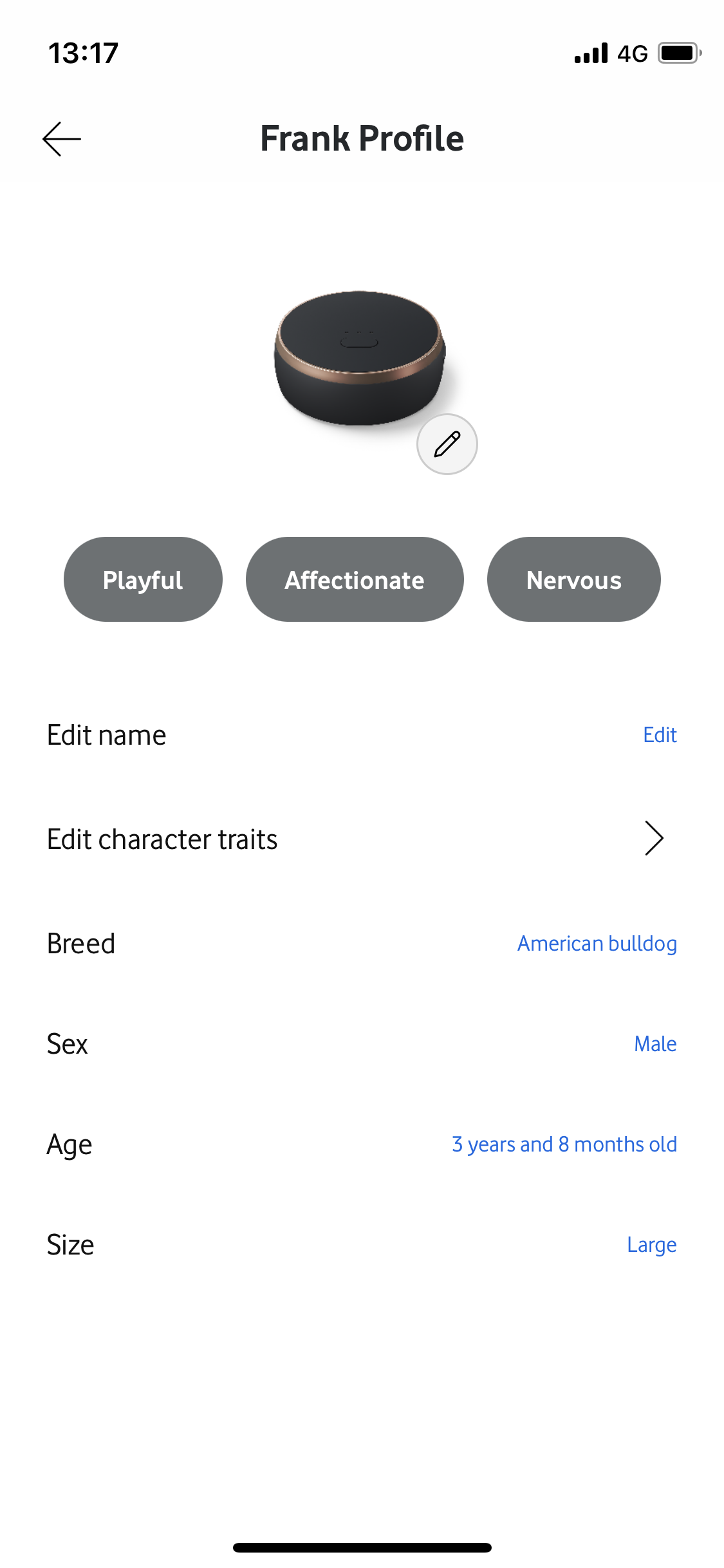Tap the pencil icon to edit photo

(x=447, y=444)
